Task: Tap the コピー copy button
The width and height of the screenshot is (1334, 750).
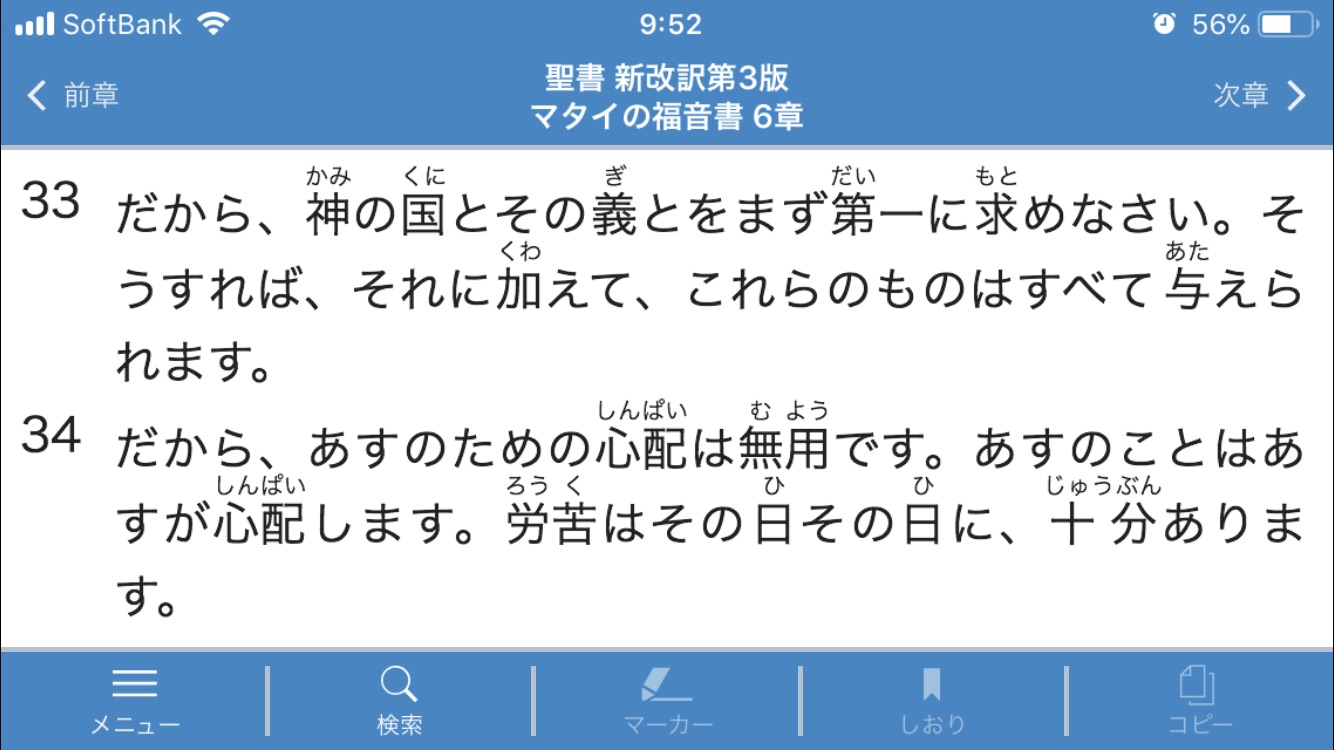Action: tap(1198, 700)
